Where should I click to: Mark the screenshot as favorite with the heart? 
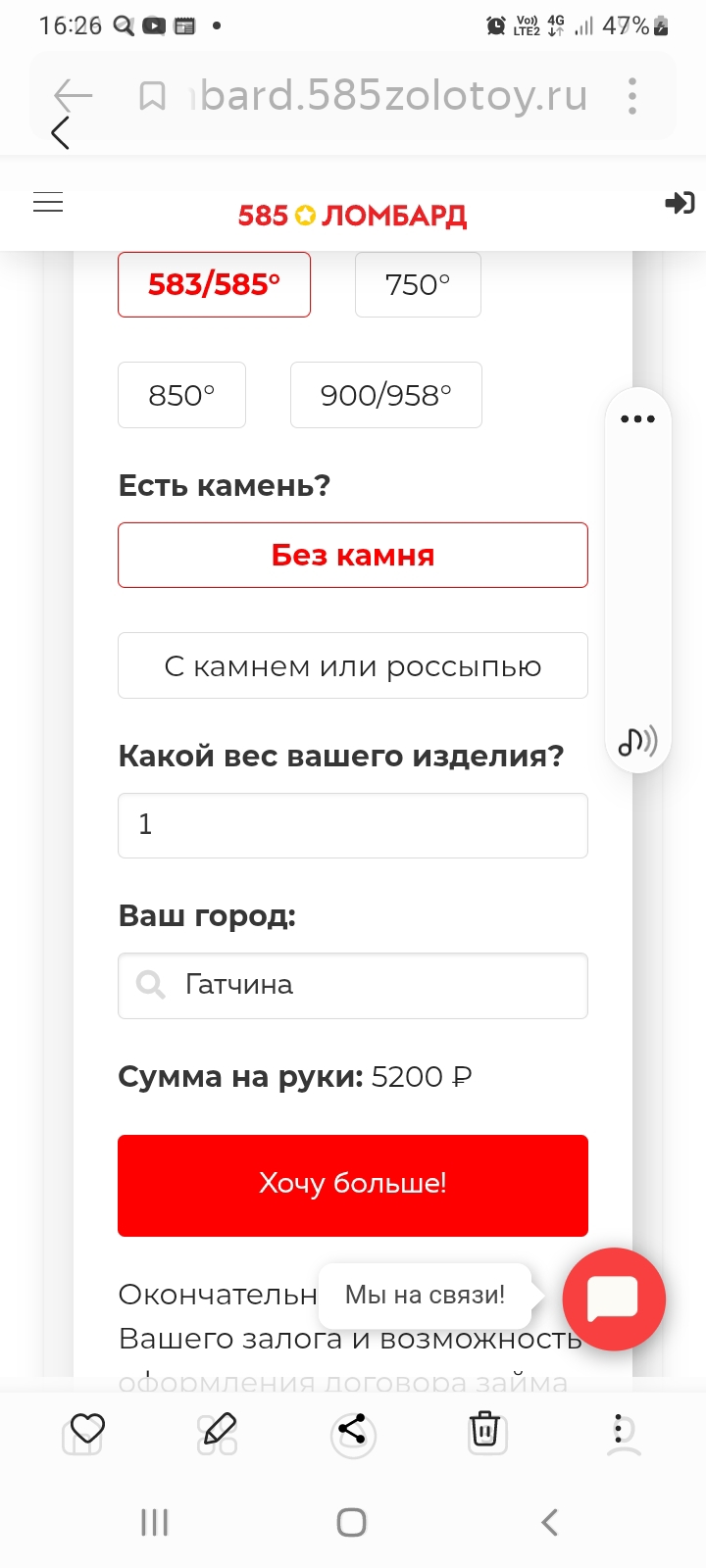[x=87, y=1431]
